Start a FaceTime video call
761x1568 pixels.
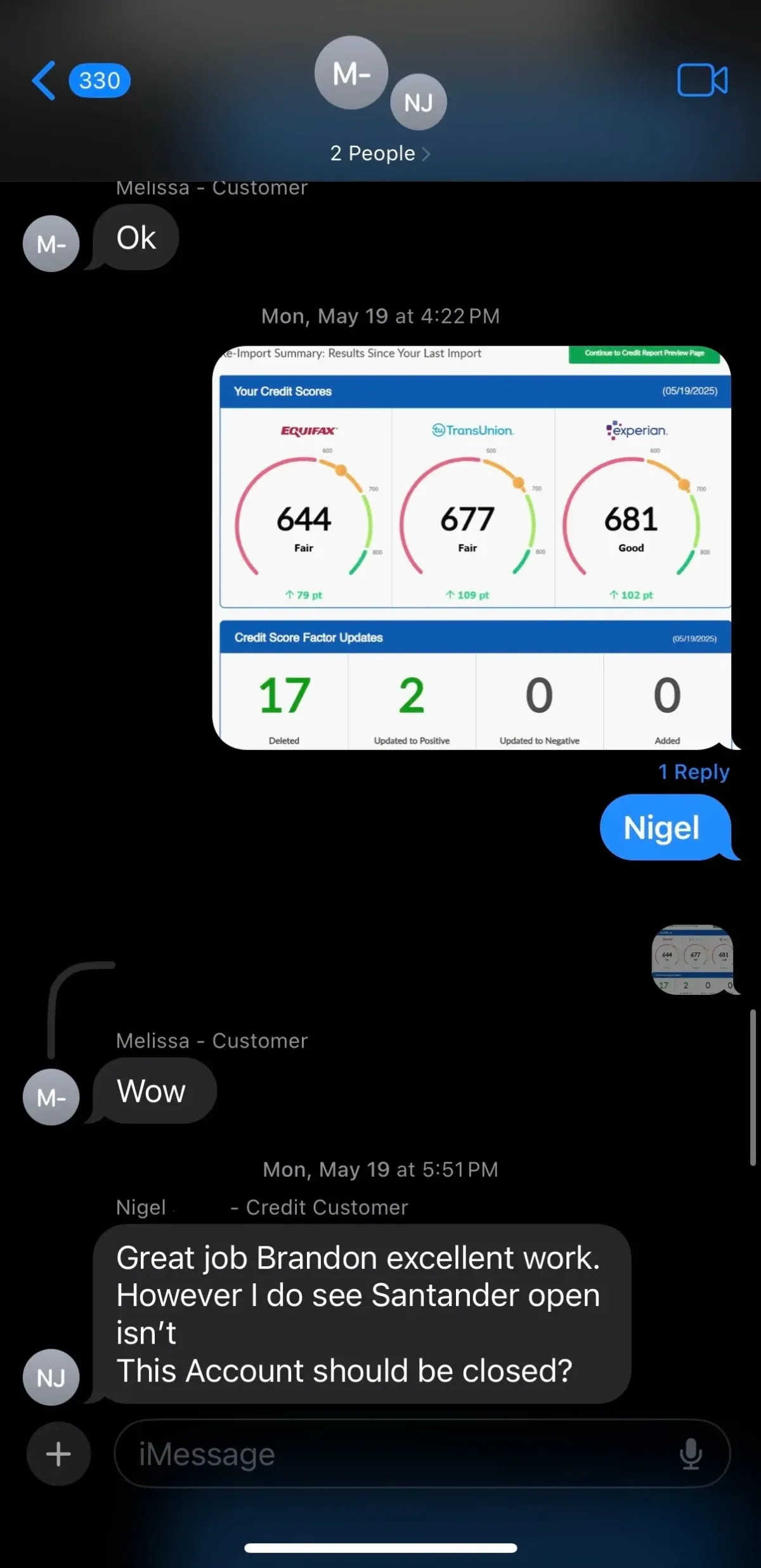click(702, 81)
